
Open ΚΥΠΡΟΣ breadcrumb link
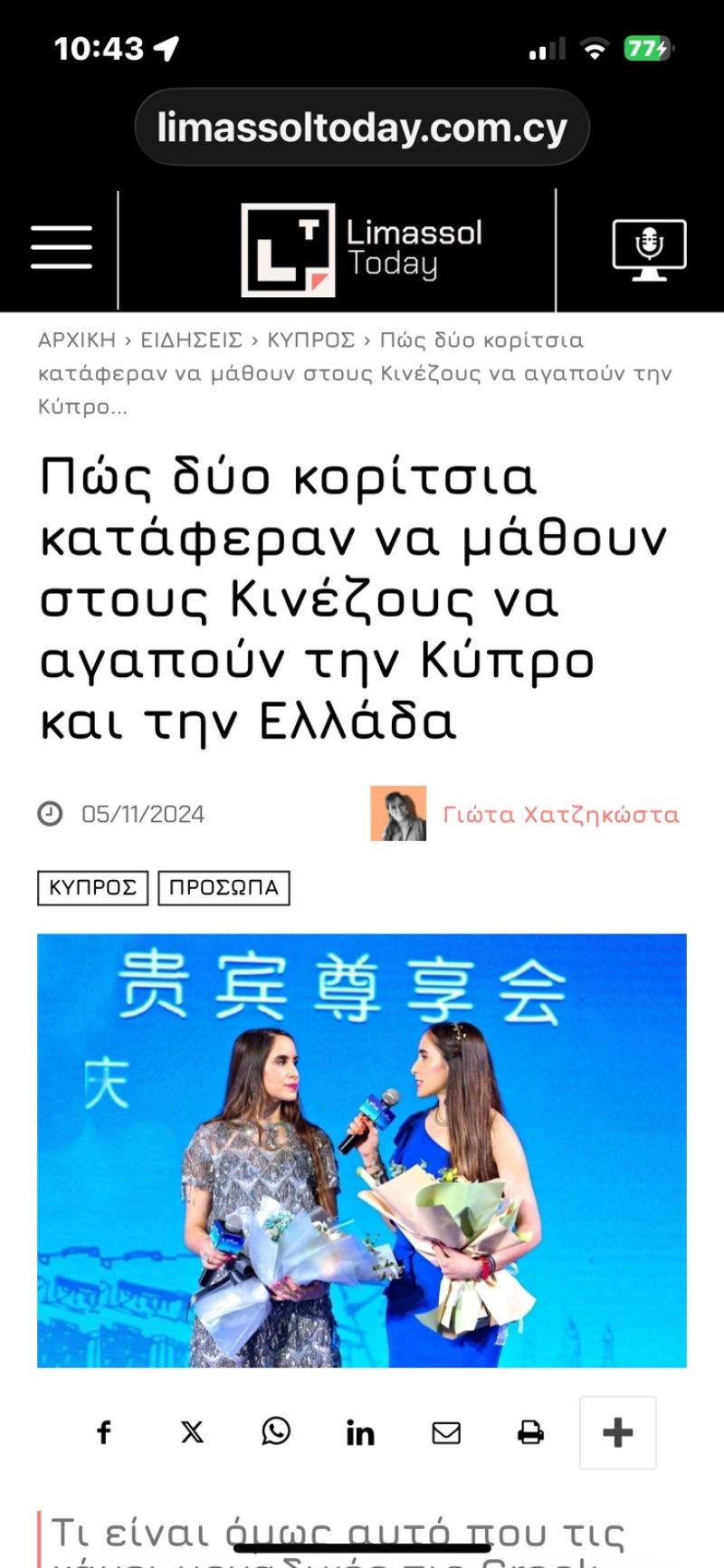[310, 340]
